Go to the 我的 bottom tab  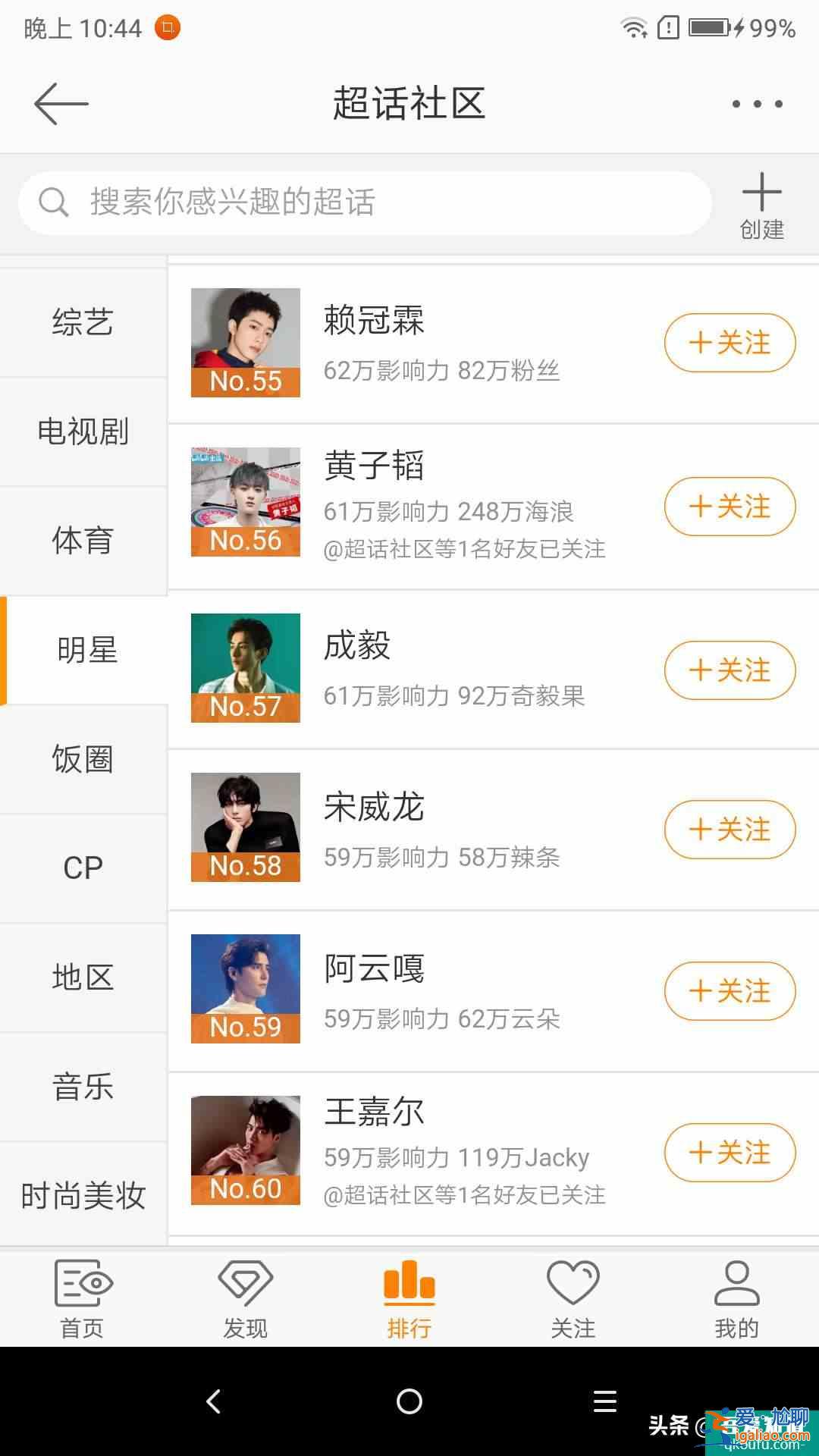click(736, 1299)
